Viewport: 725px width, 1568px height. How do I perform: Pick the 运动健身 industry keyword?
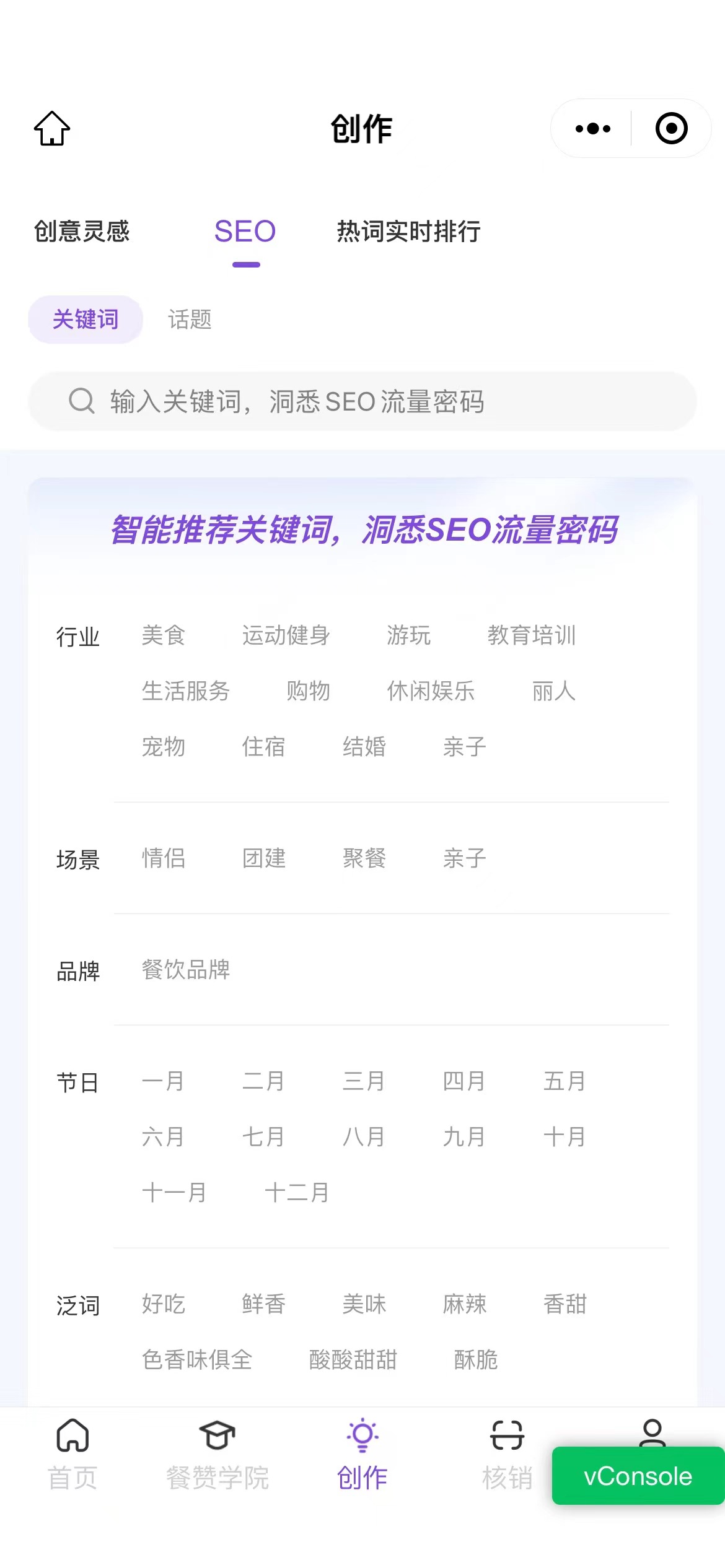click(x=286, y=635)
